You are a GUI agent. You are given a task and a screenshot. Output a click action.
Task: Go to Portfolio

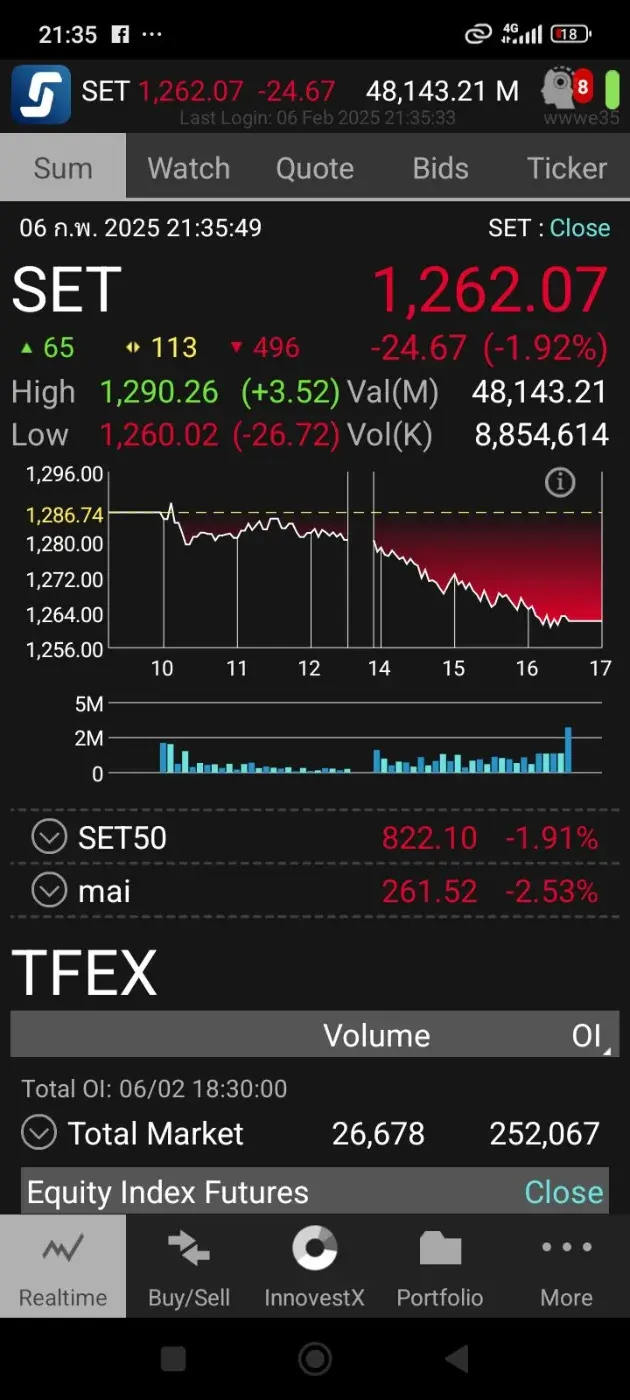(441, 1266)
